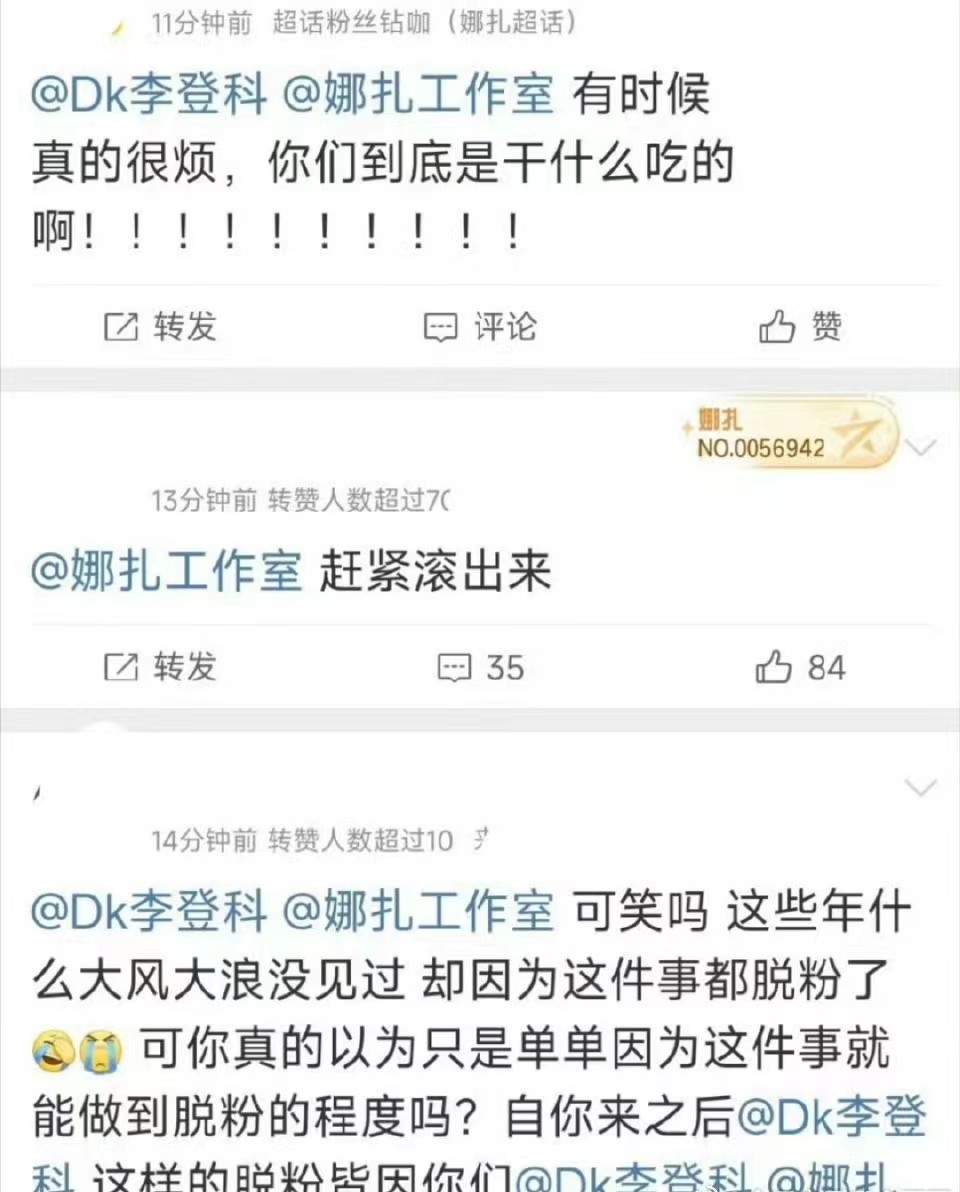Open the @Dk李登科 mention before "有时候真的很烦"
This screenshot has width=960, height=1192.
150,97
